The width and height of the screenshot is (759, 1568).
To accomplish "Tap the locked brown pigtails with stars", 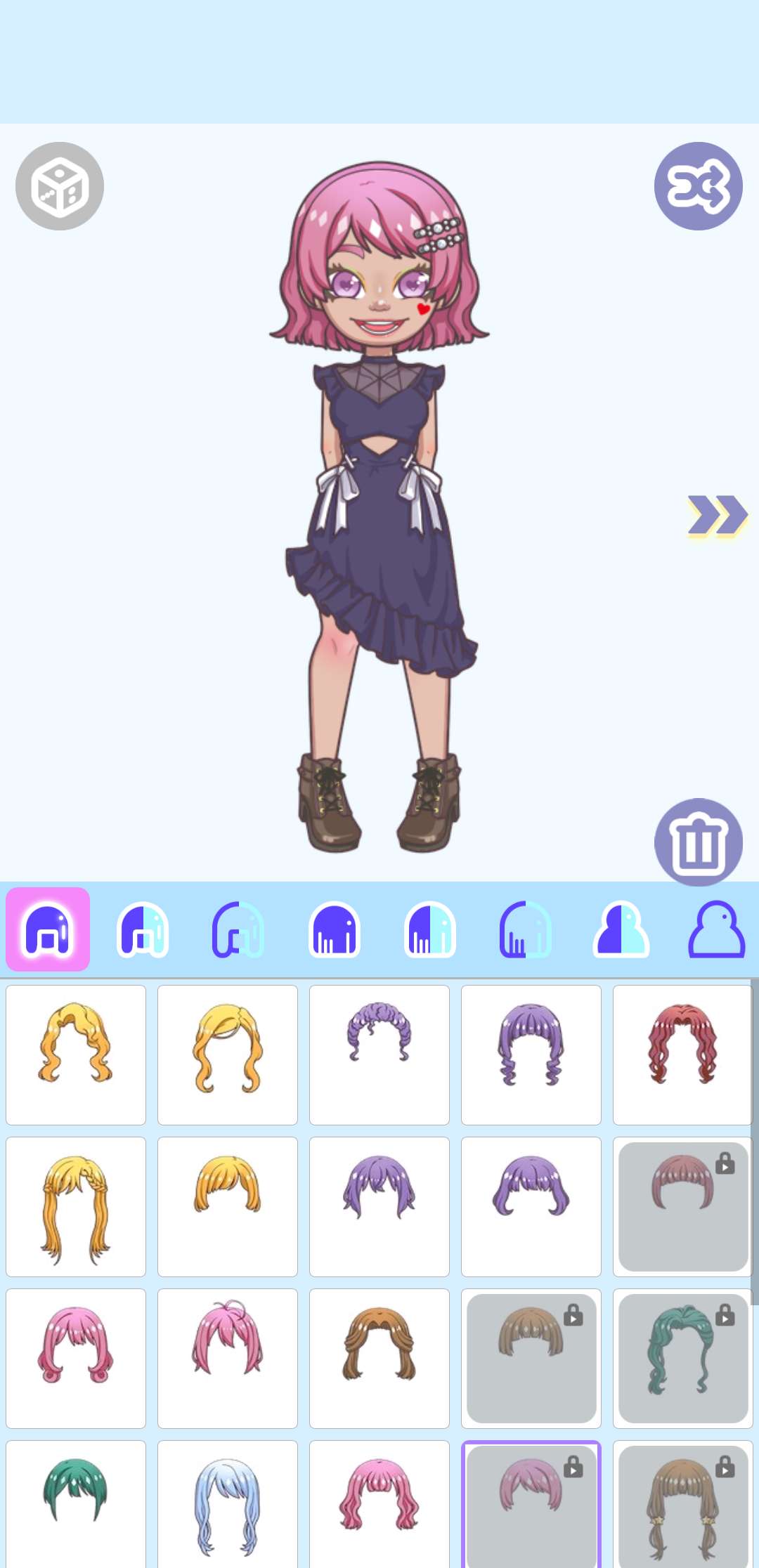I will pyautogui.click(x=682, y=1503).
